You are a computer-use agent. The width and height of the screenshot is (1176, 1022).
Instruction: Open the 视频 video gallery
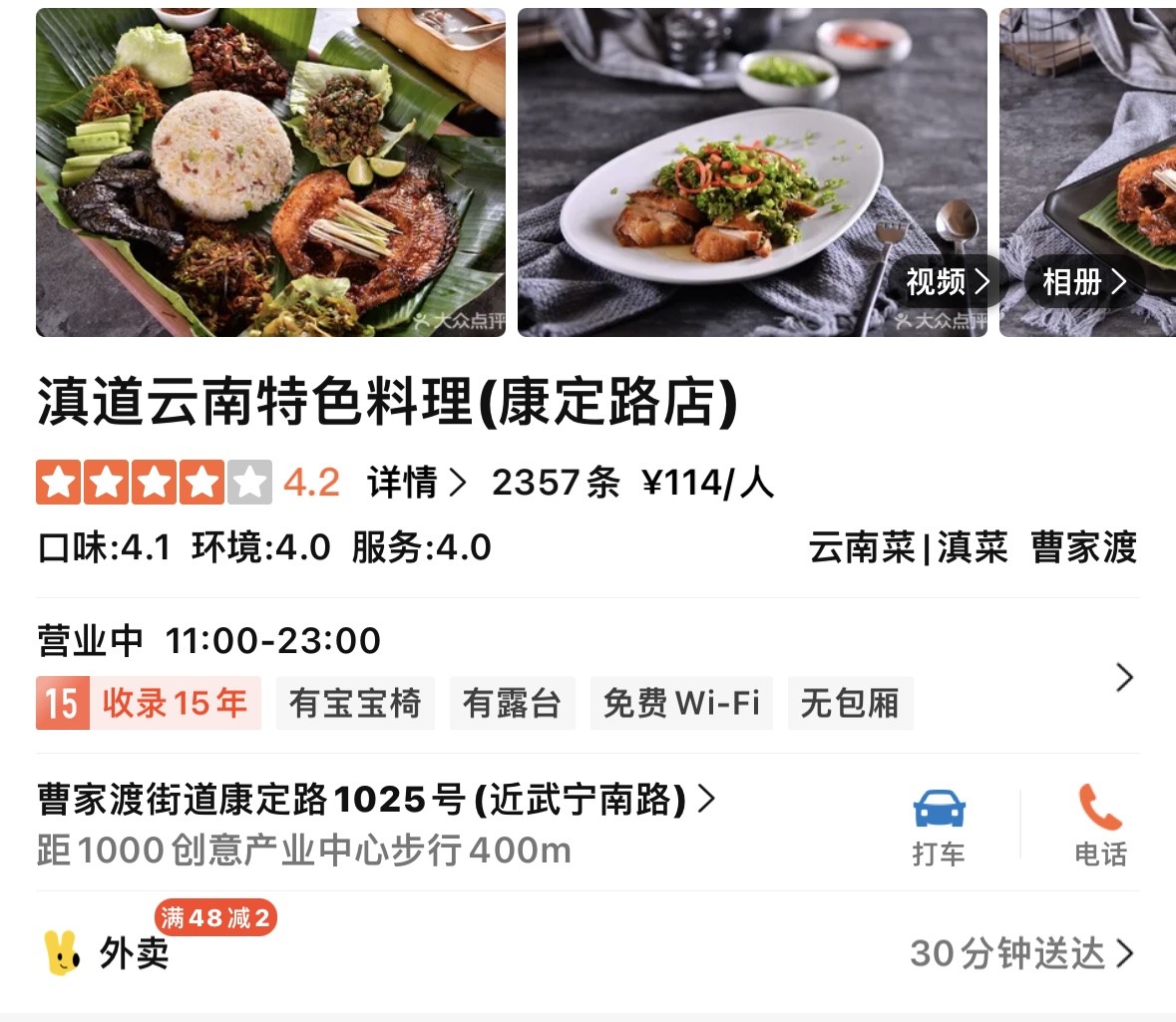[x=947, y=282]
